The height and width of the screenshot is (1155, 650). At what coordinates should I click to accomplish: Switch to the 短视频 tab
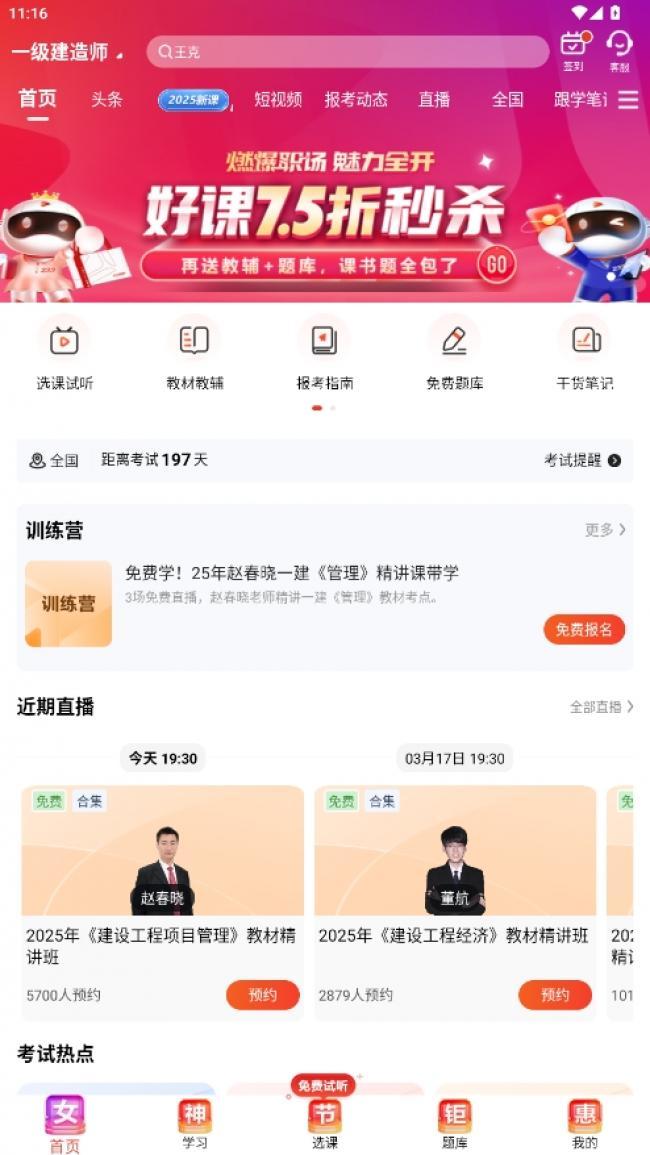coord(278,100)
